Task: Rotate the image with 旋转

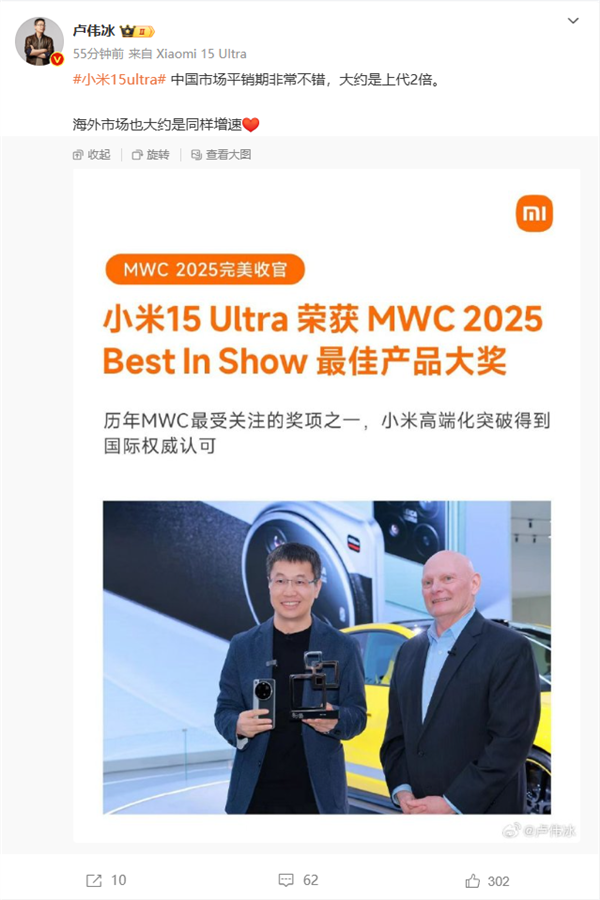Action: [151, 155]
